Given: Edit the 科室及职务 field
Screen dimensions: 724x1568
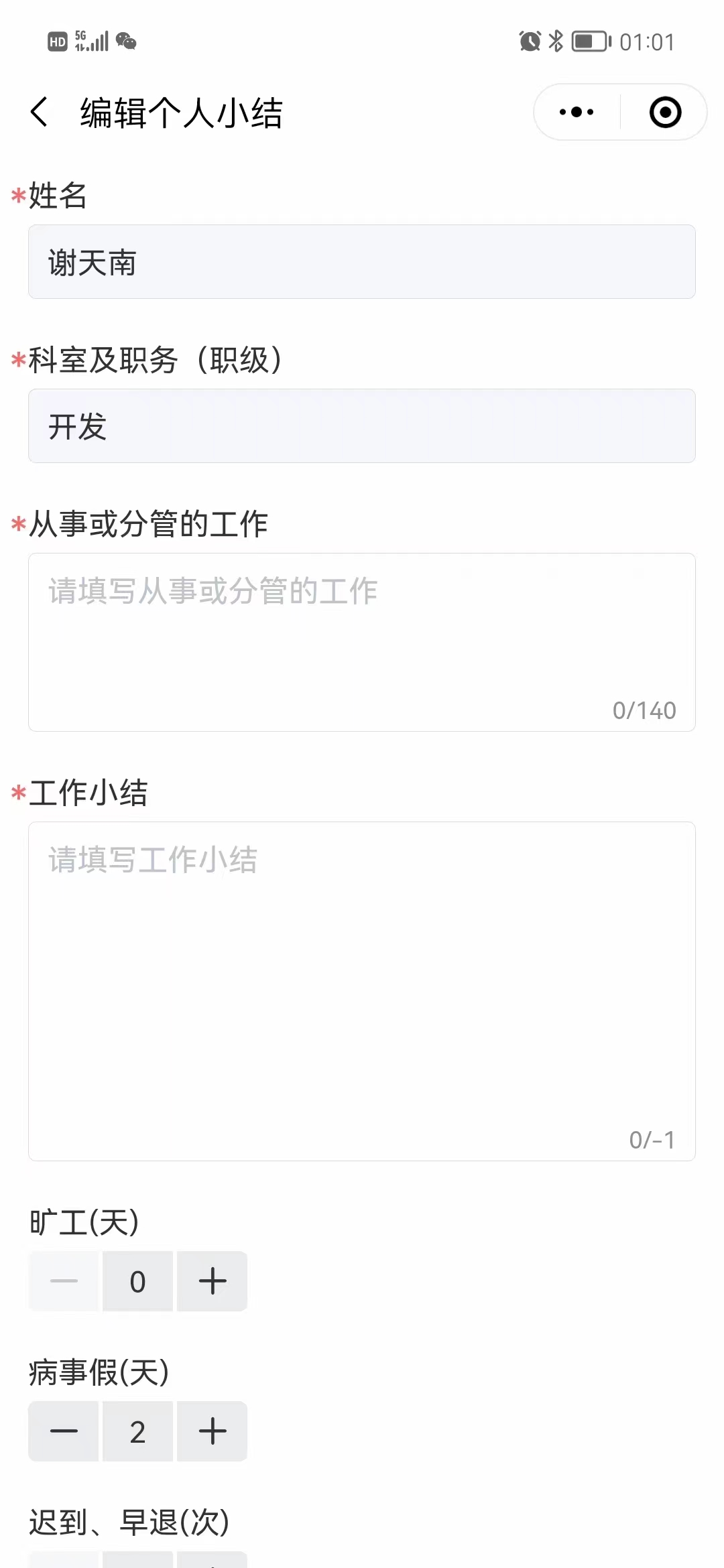Looking at the screenshot, I should [x=362, y=426].
